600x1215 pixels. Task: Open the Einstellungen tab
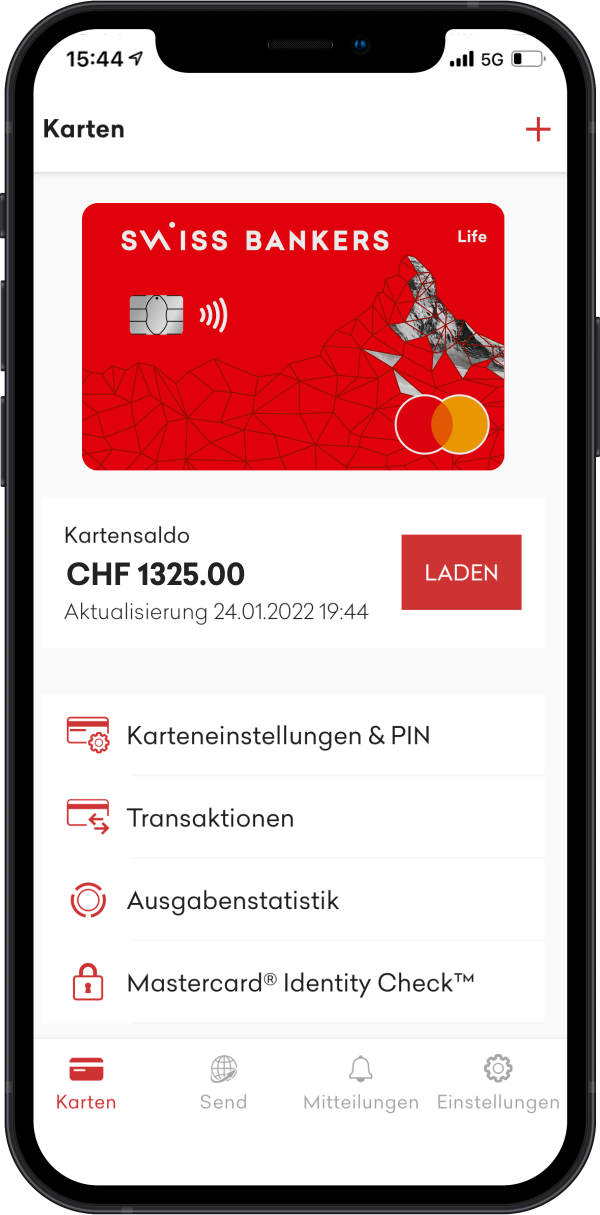[x=498, y=1083]
